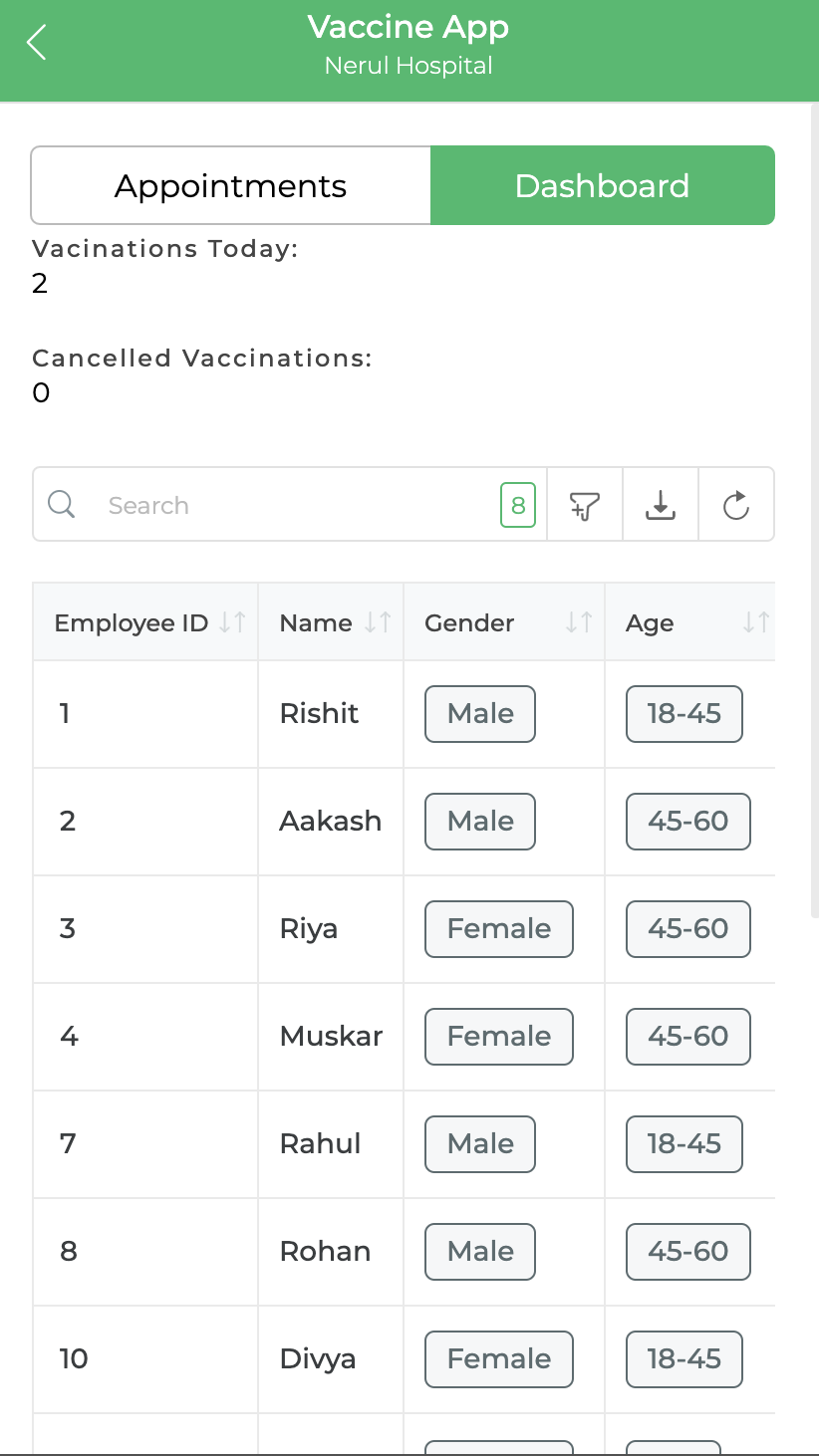The height and width of the screenshot is (1456, 819).
Task: Select the Dashboard tab
Action: pyautogui.click(x=603, y=185)
